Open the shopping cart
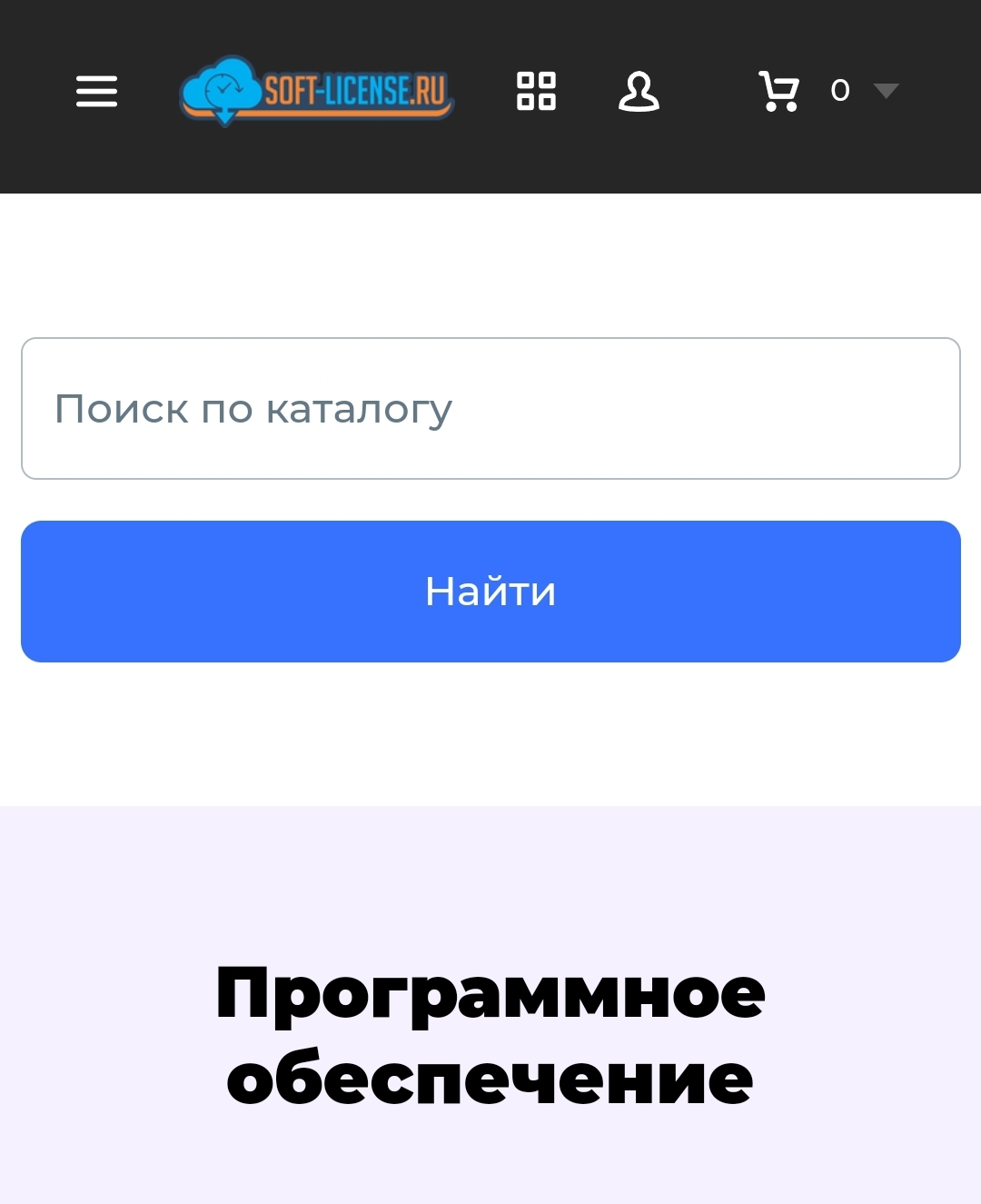Viewport: 981px width, 1204px height. pos(779,91)
